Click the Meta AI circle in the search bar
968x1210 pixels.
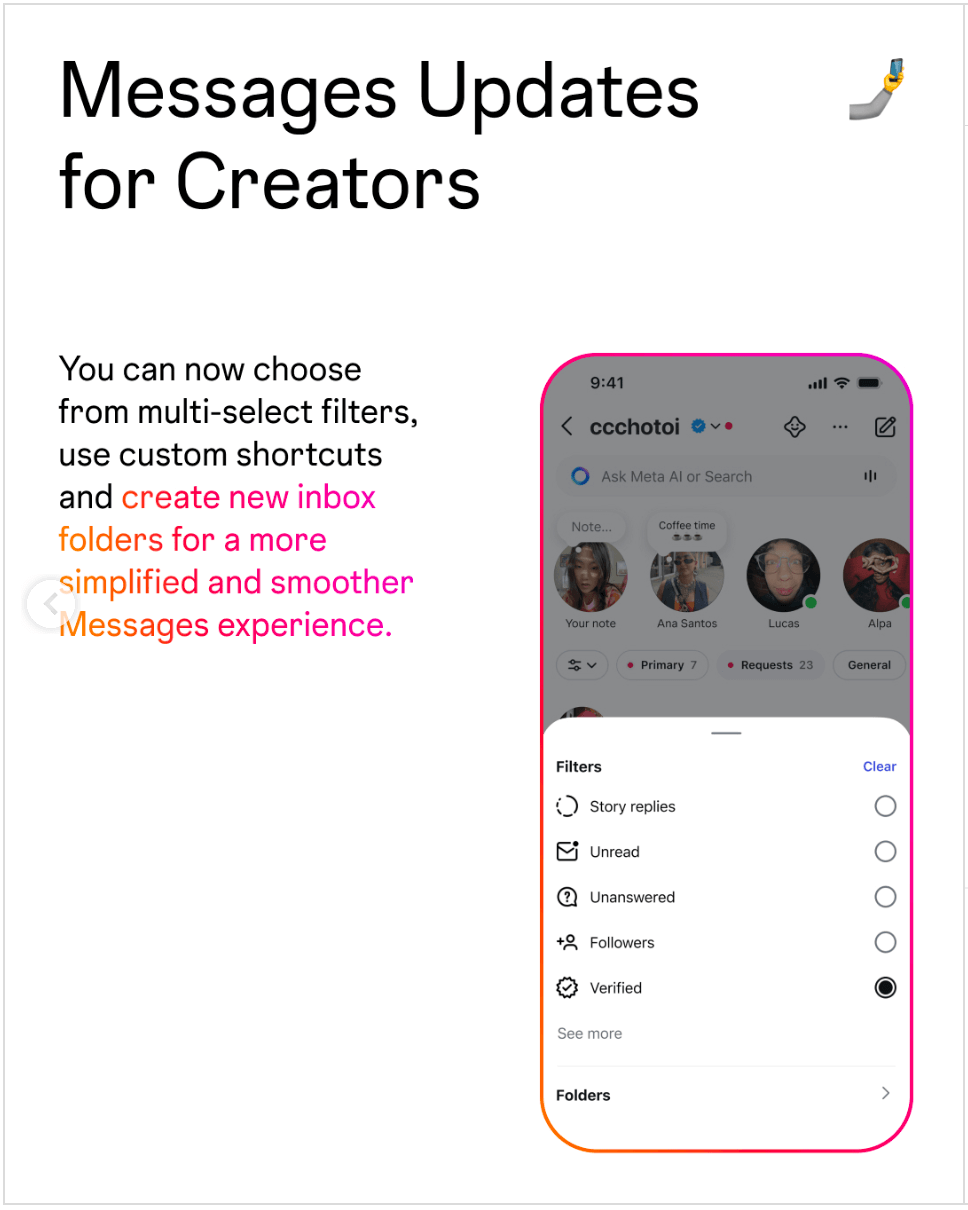coord(580,476)
